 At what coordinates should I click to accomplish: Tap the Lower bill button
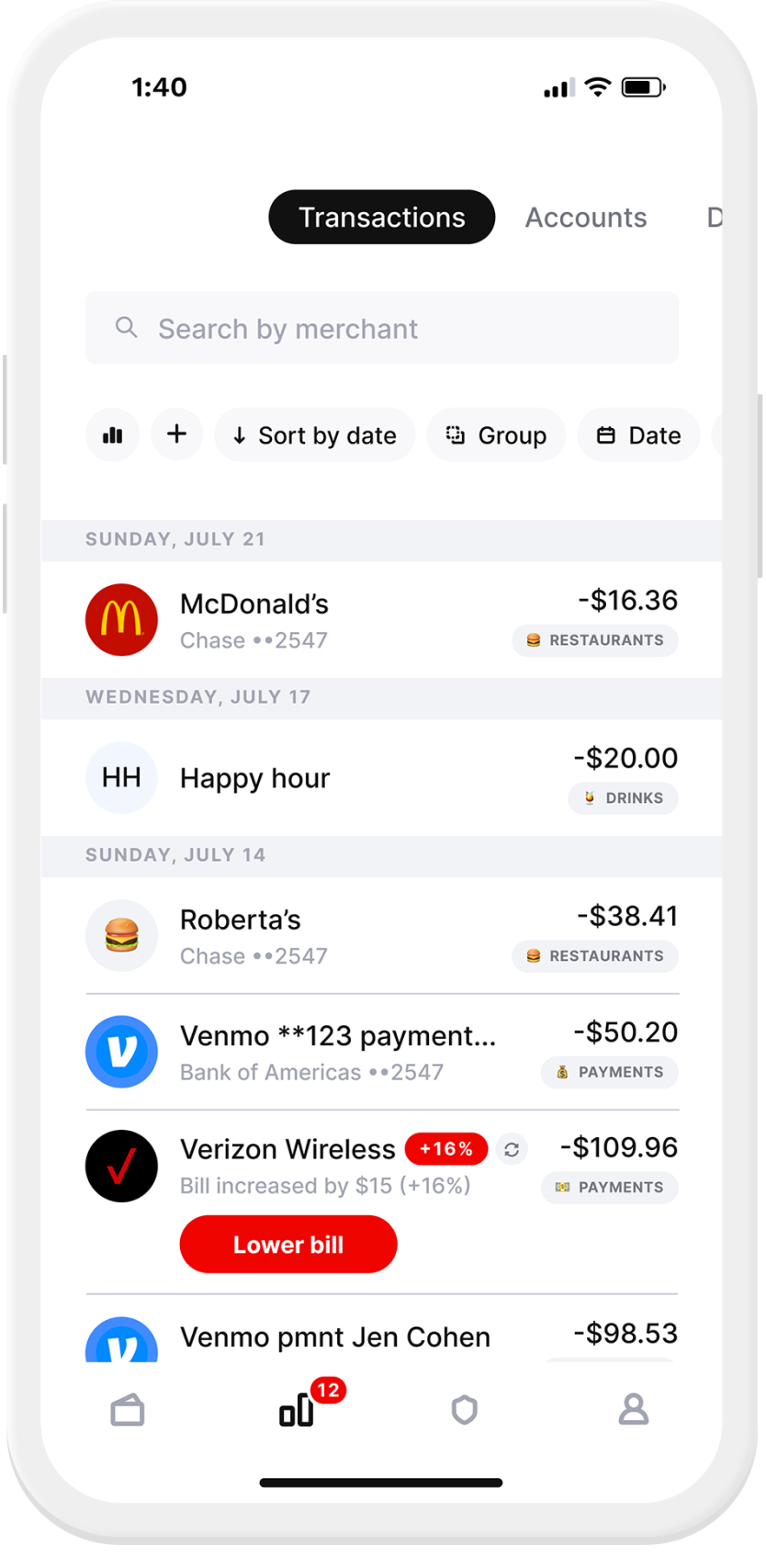tap(288, 1245)
